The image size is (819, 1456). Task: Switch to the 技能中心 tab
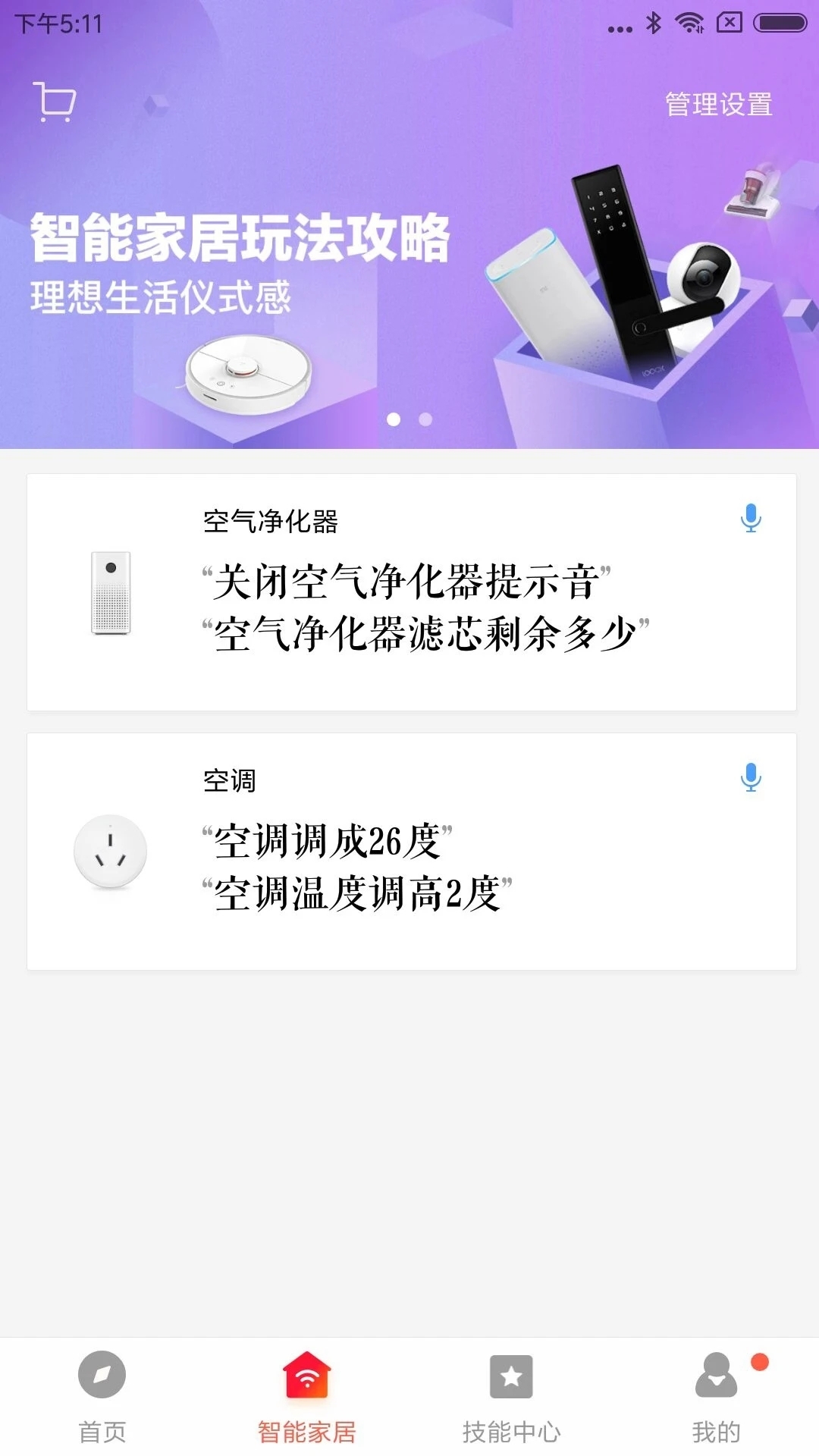point(512,1430)
